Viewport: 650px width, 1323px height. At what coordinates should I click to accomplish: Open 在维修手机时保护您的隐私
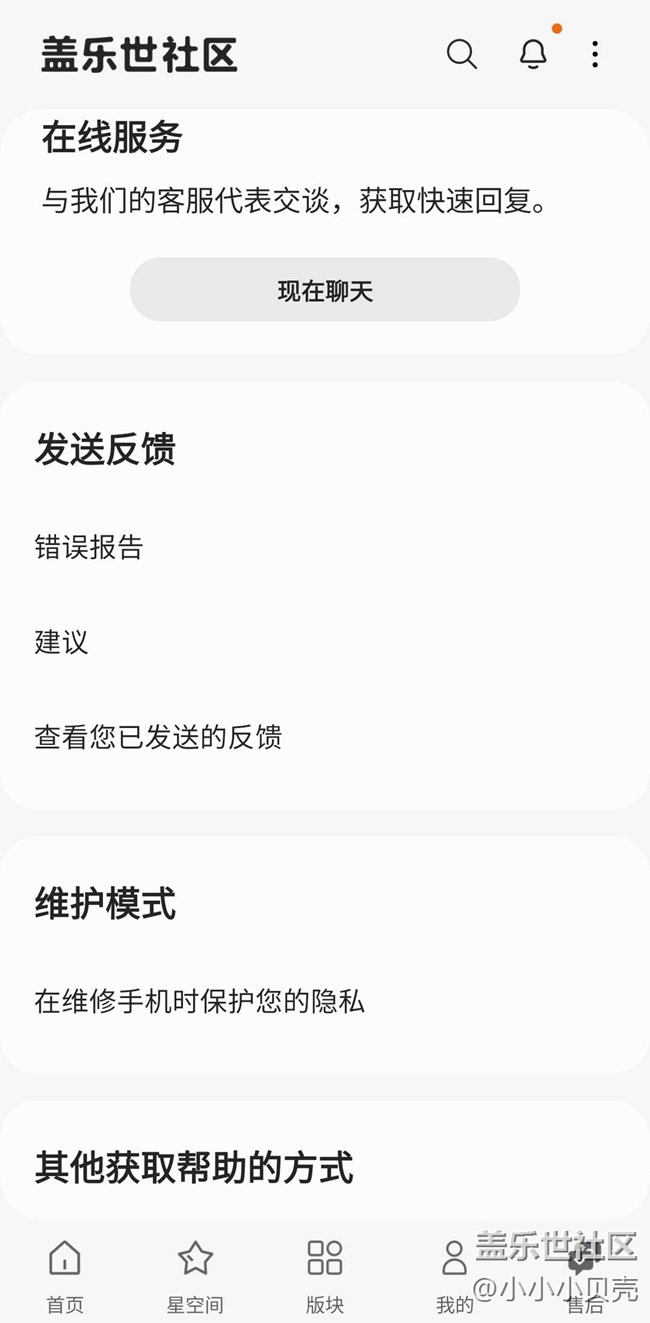coord(200,1001)
